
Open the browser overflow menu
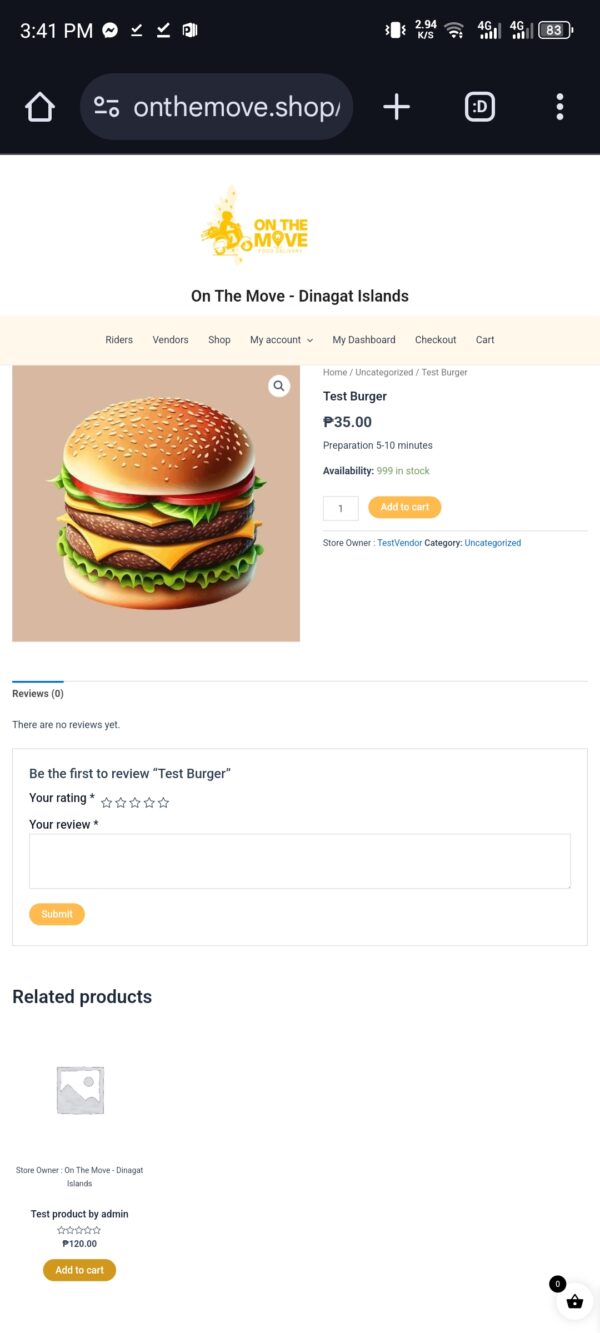[x=560, y=107]
